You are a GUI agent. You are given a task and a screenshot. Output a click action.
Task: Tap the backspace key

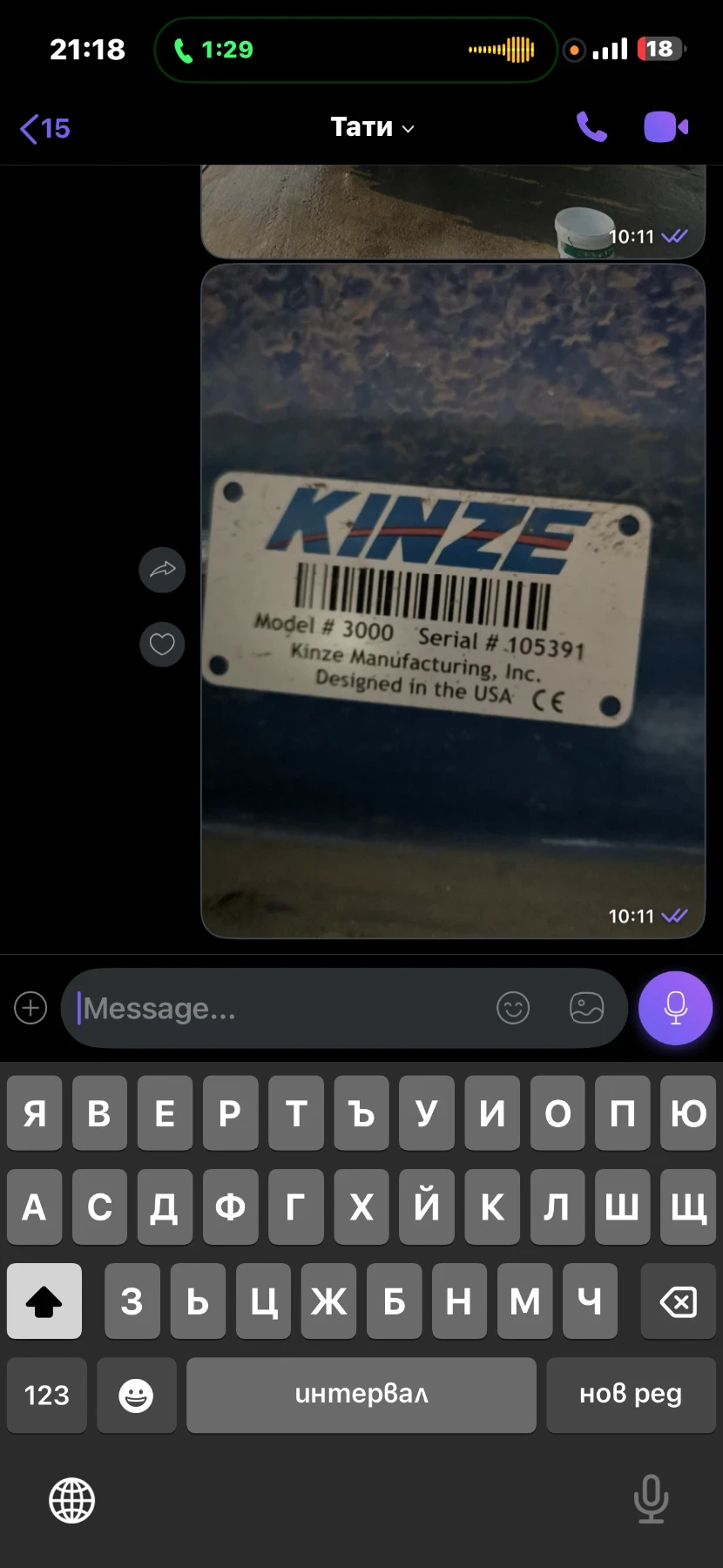[678, 1301]
